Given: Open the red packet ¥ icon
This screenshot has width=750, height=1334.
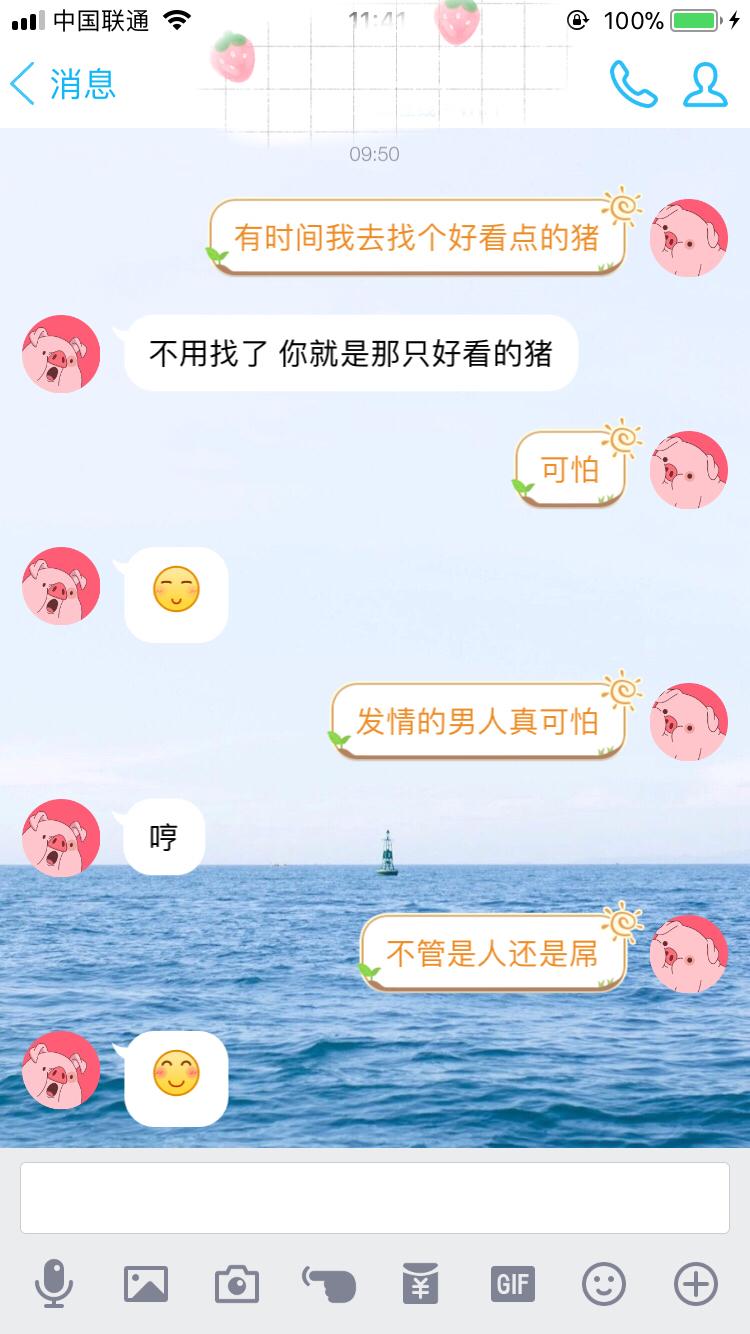Looking at the screenshot, I should tap(420, 1285).
